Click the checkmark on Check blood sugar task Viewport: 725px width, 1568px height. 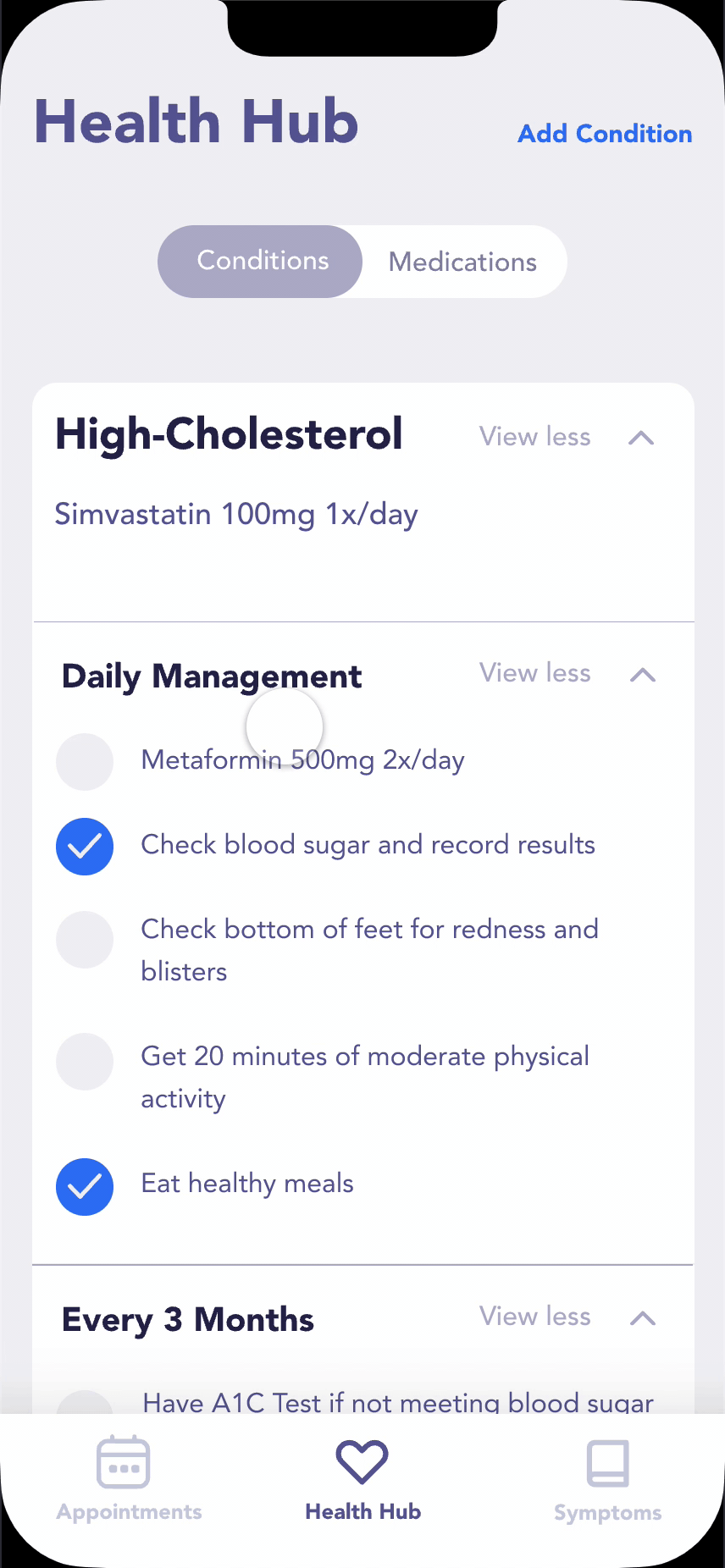[84, 846]
